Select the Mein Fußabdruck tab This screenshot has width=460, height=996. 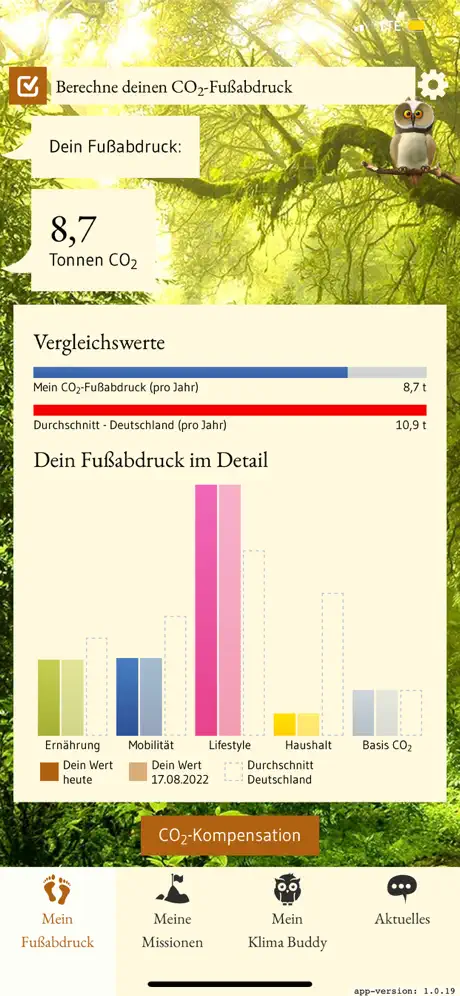[x=57, y=912]
